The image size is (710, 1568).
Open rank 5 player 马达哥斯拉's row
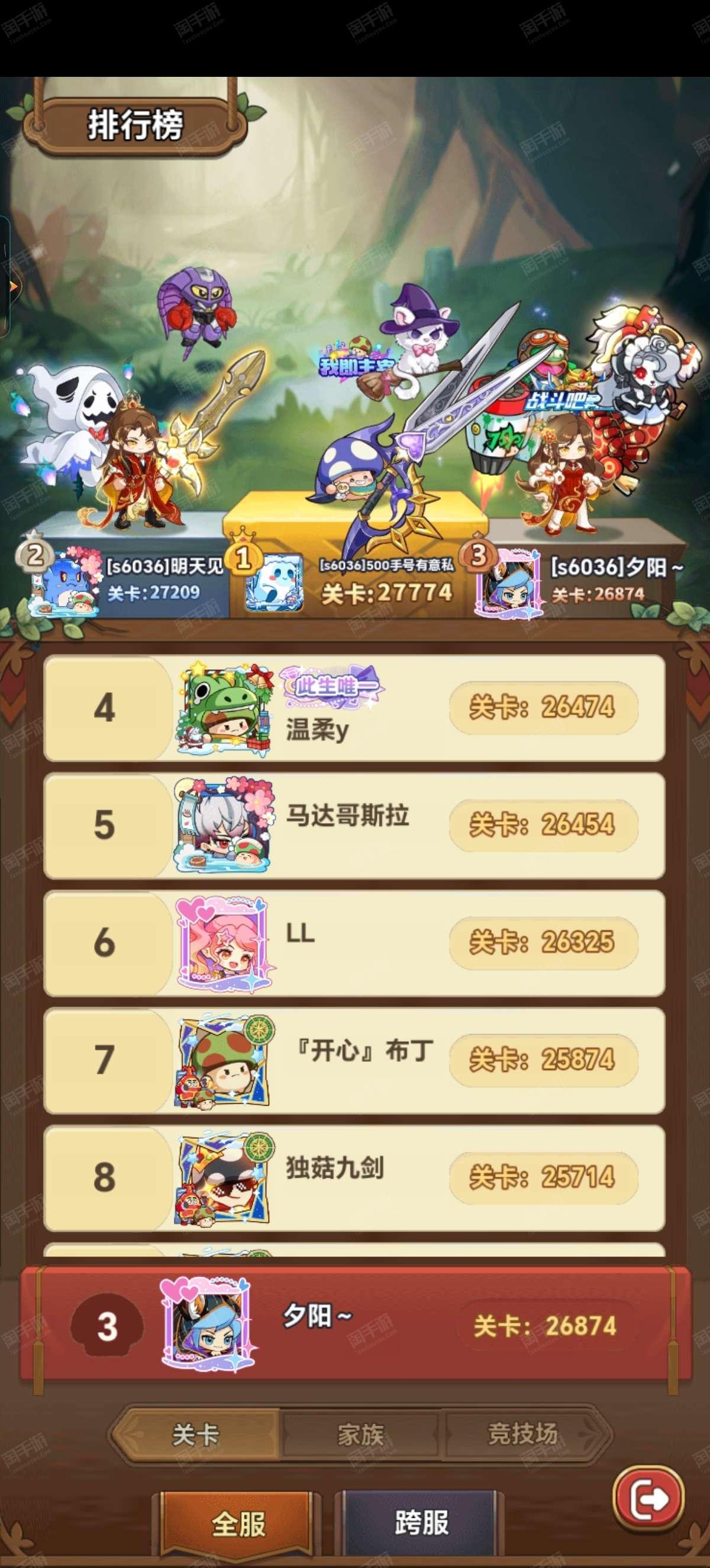[354, 825]
